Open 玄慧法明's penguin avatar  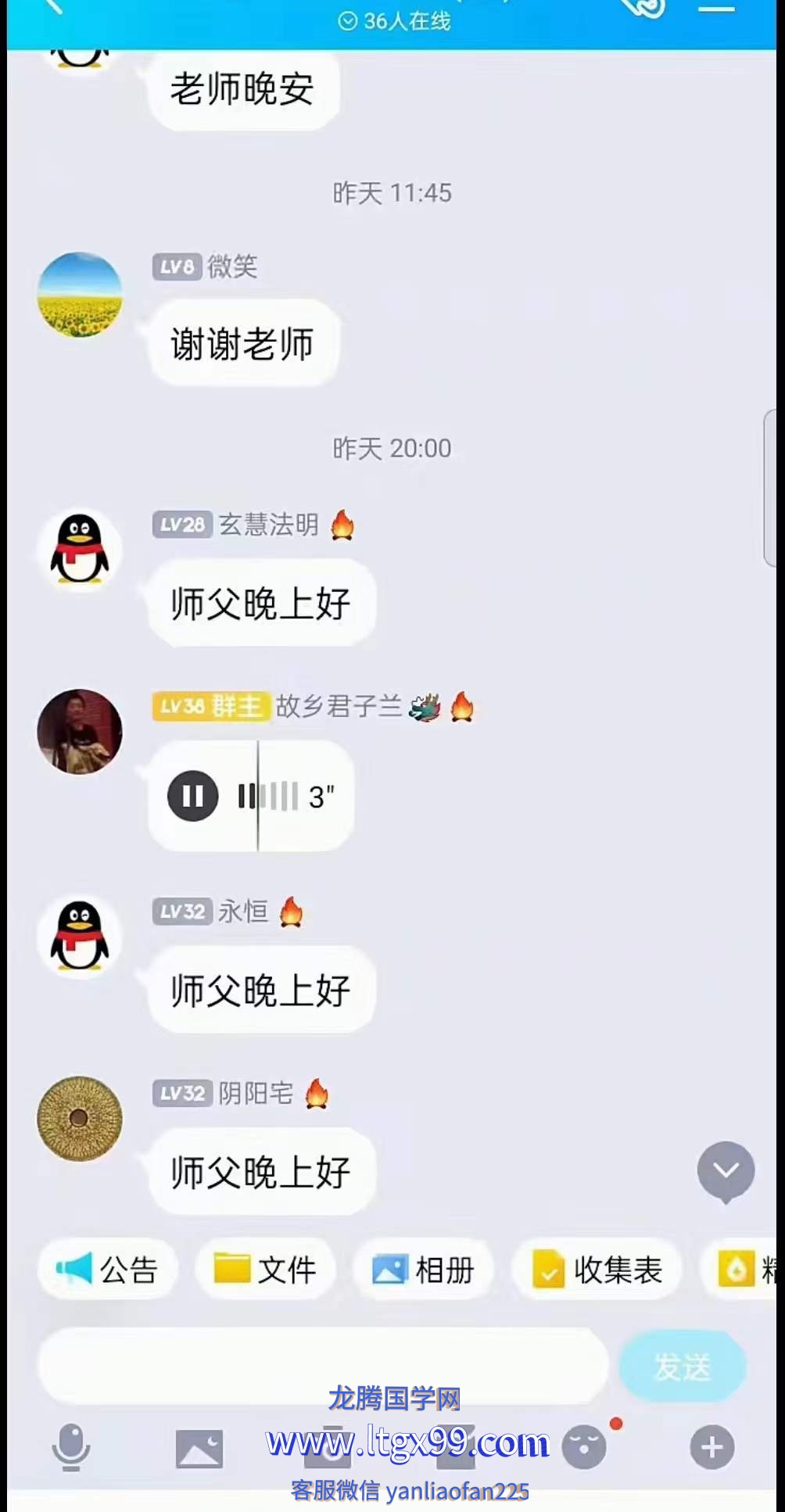point(80,550)
